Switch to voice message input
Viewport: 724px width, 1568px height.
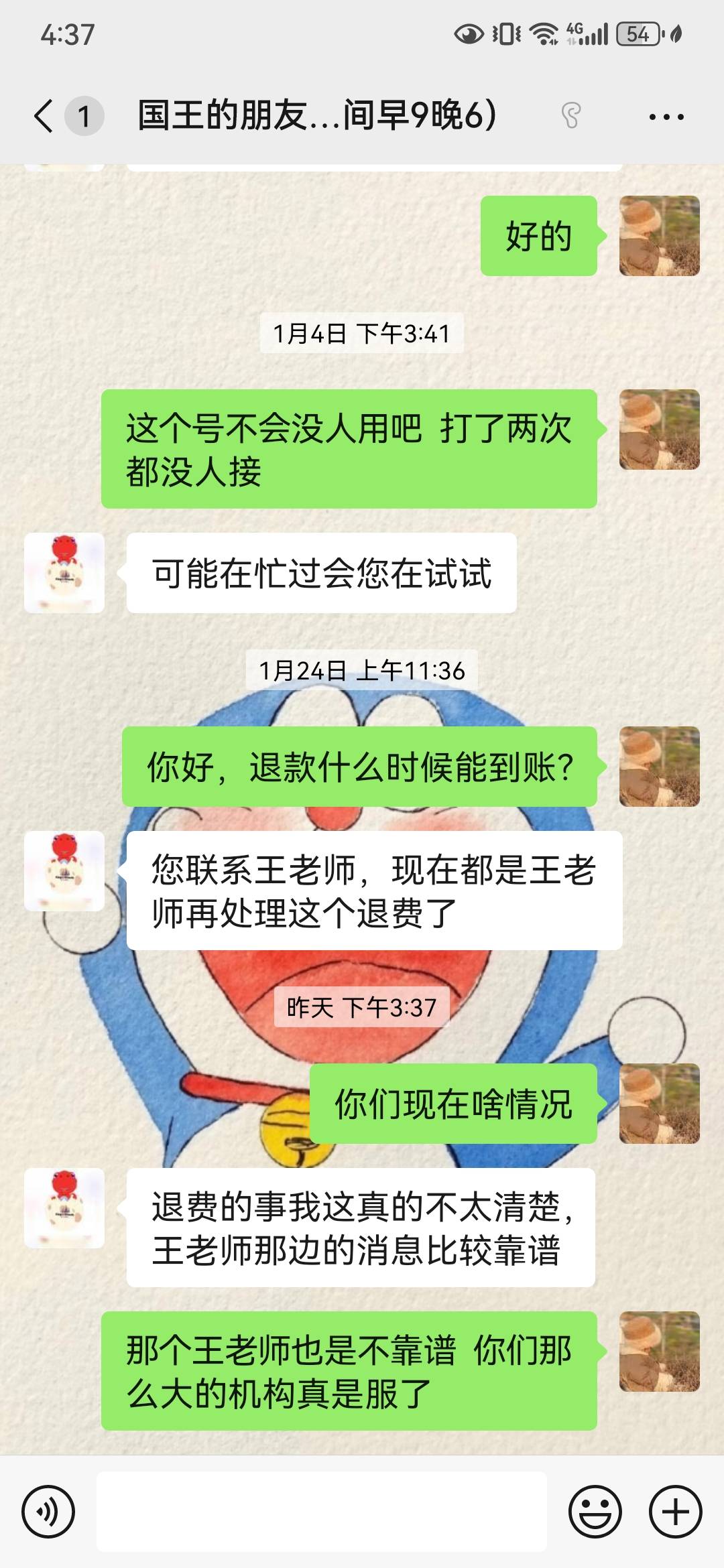pyautogui.click(x=48, y=1511)
